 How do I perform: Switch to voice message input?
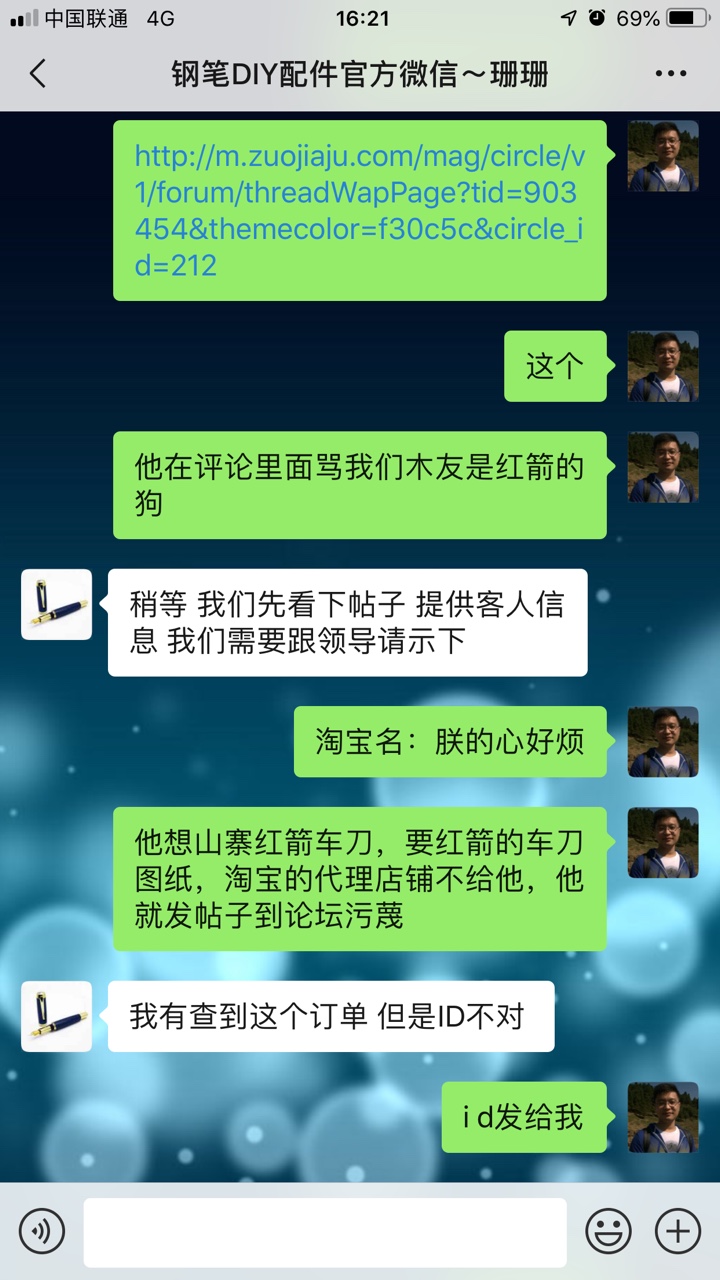[42, 1229]
